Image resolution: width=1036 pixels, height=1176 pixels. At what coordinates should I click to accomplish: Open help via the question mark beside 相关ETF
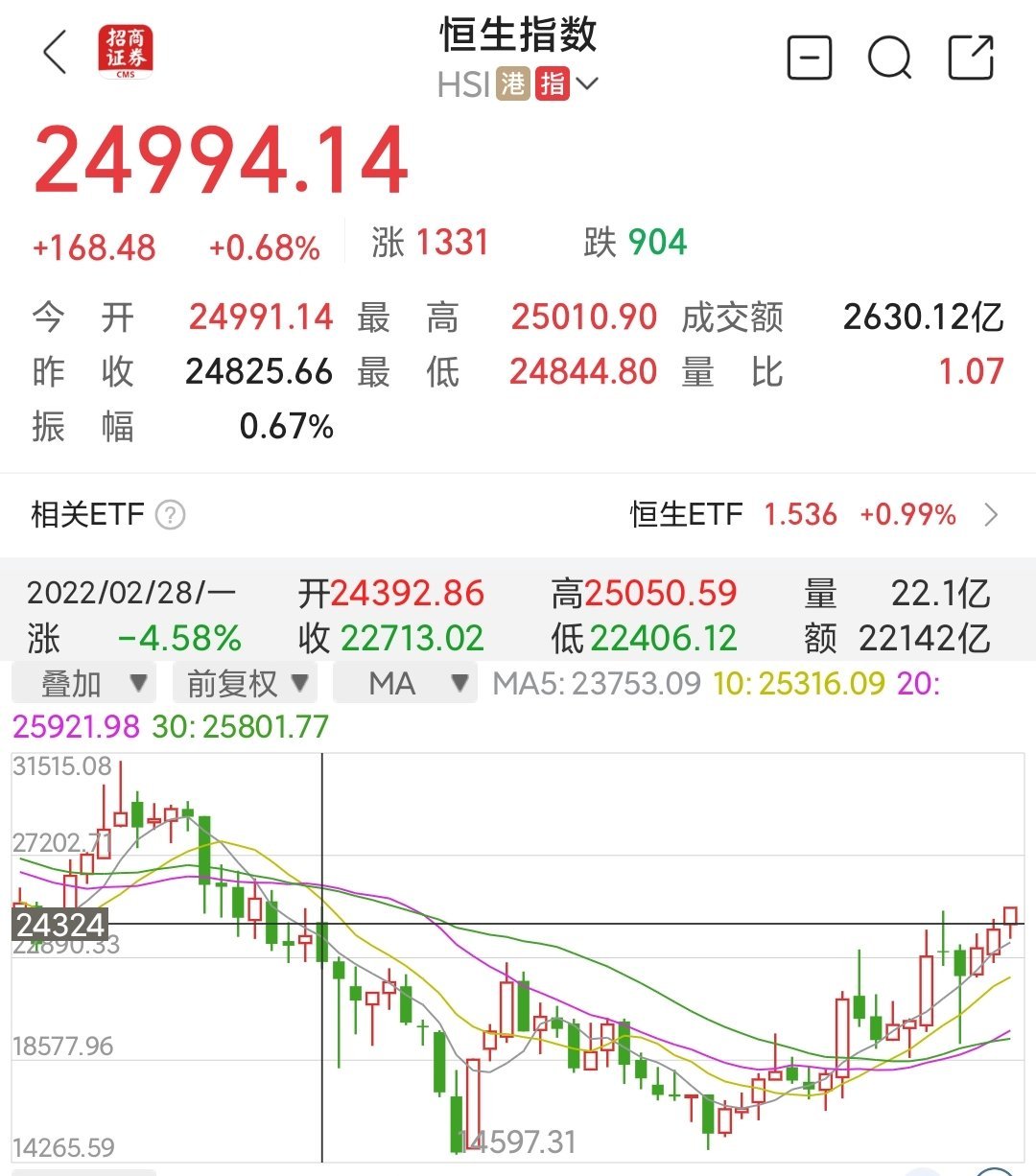click(170, 515)
